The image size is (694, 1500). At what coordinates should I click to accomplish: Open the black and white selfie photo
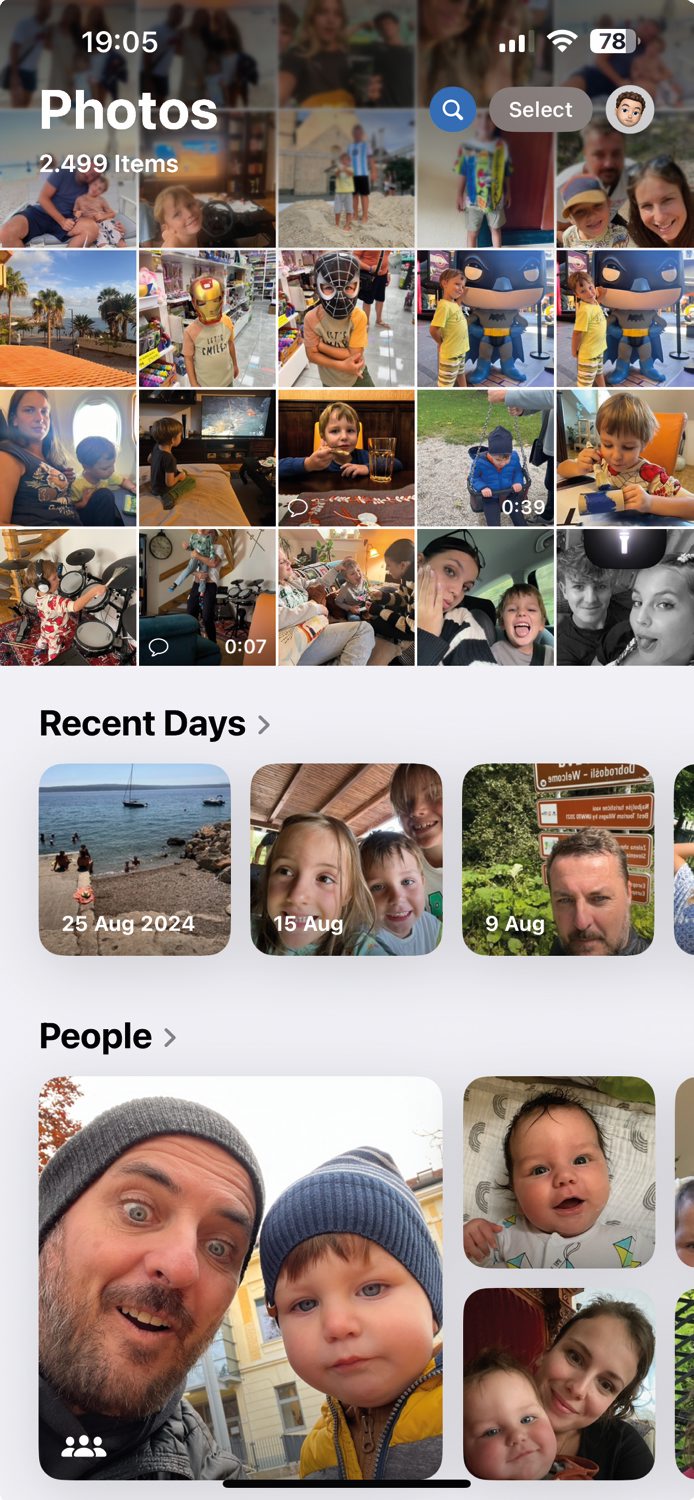click(625, 597)
